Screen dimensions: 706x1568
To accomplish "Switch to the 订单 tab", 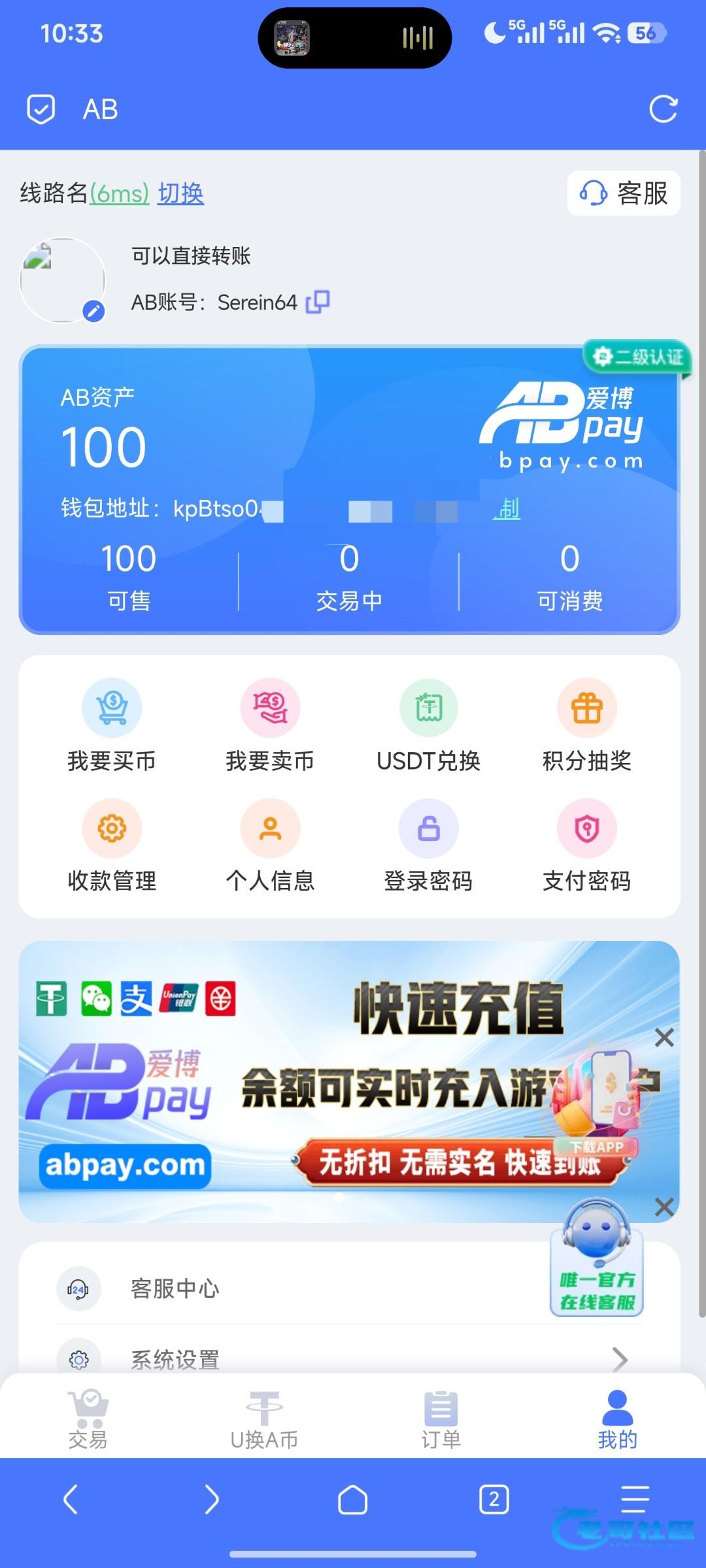I will pos(441,1419).
